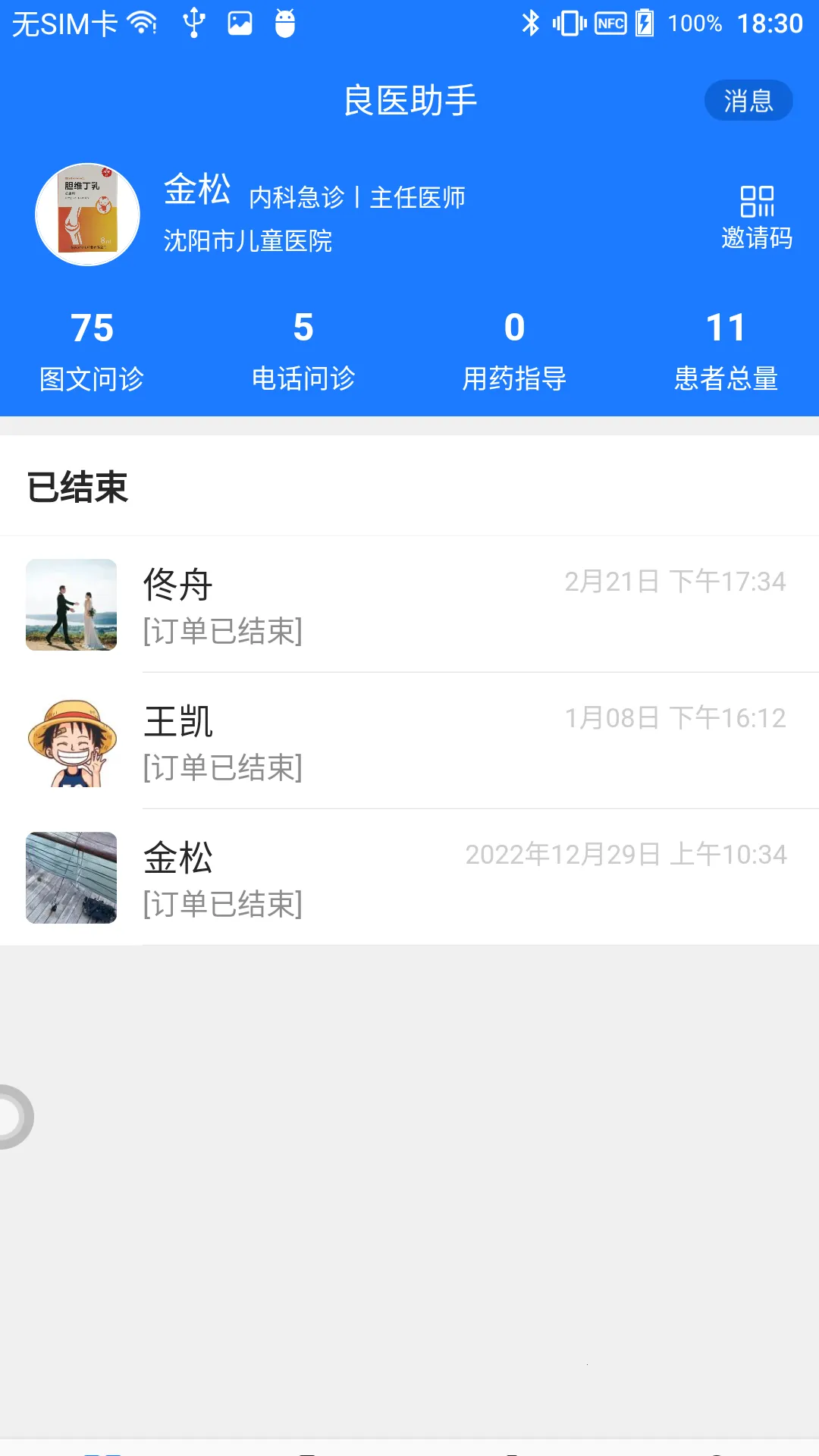Open the 用药指导 statistics counter
819x1456 pixels.
click(516, 349)
